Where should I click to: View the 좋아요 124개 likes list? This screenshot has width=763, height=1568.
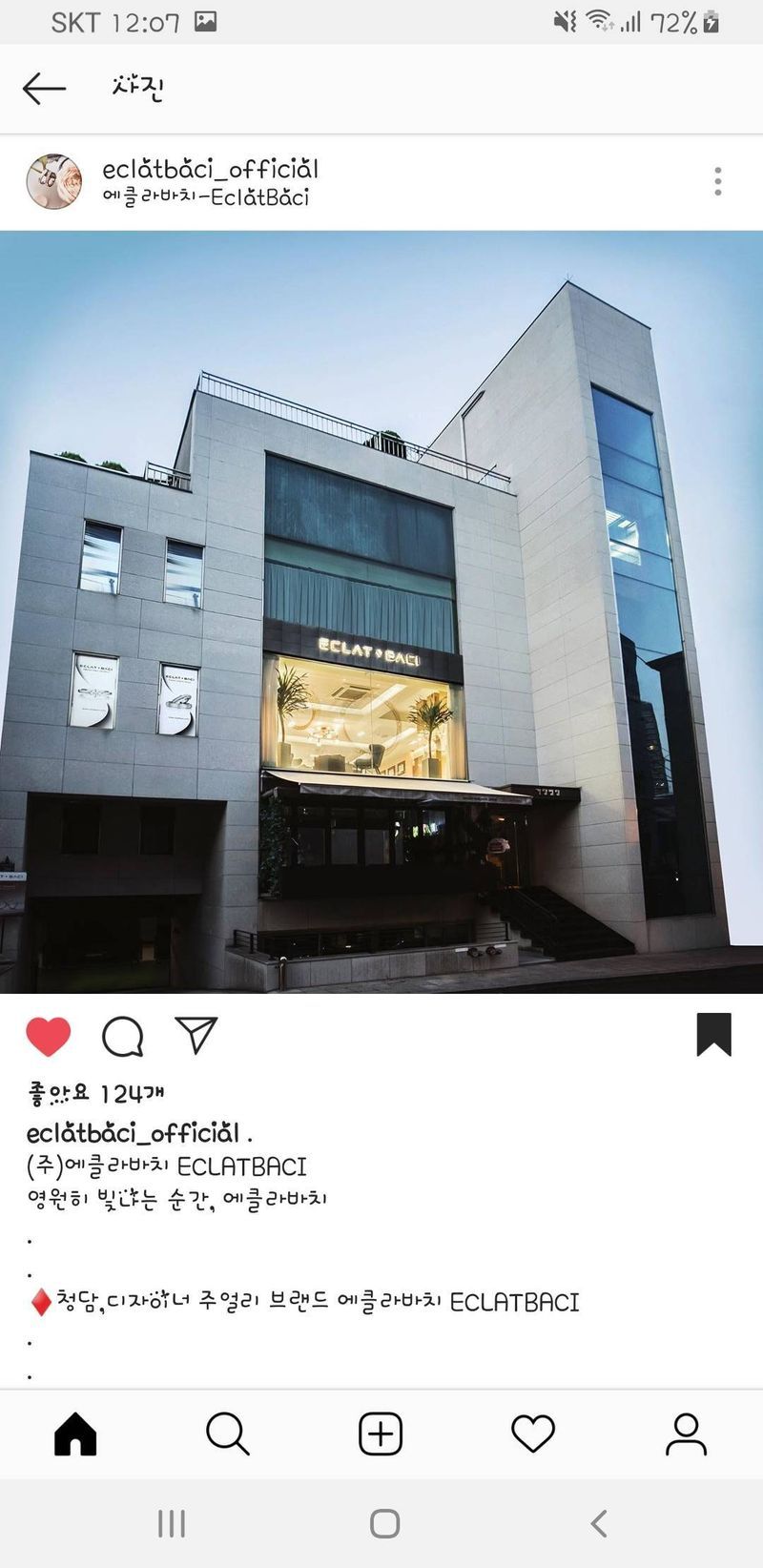[95, 1093]
